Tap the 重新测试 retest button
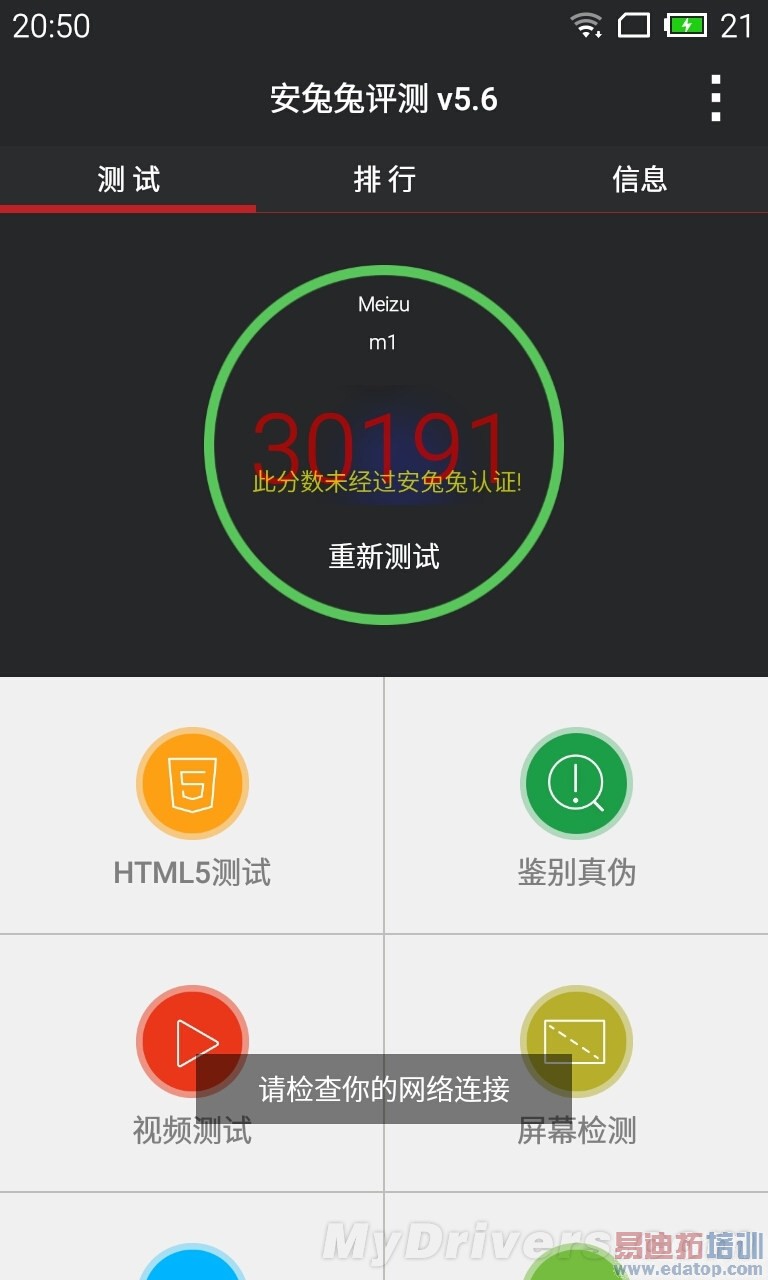Image resolution: width=768 pixels, height=1280 pixels. 384,557
